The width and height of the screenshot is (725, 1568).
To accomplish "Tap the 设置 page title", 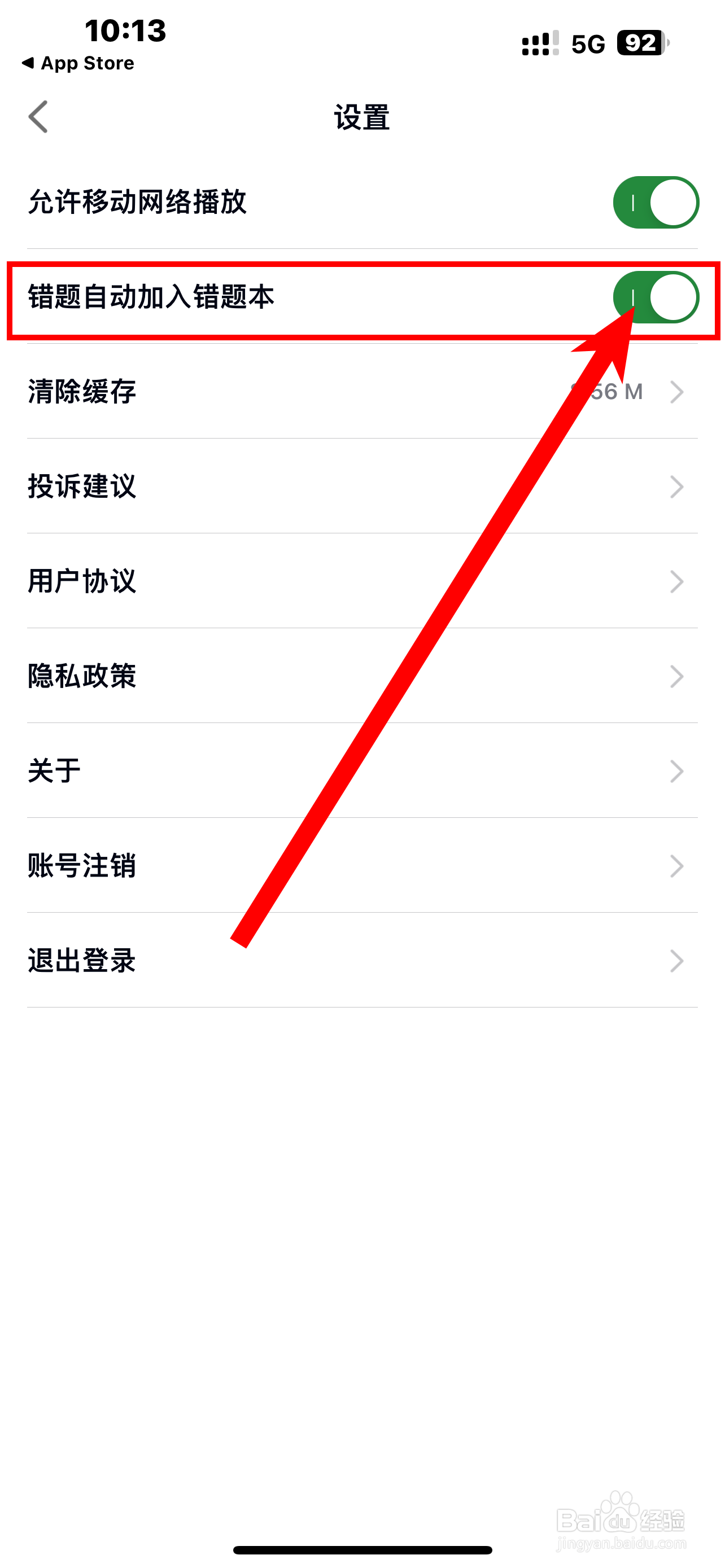I will click(362, 117).
